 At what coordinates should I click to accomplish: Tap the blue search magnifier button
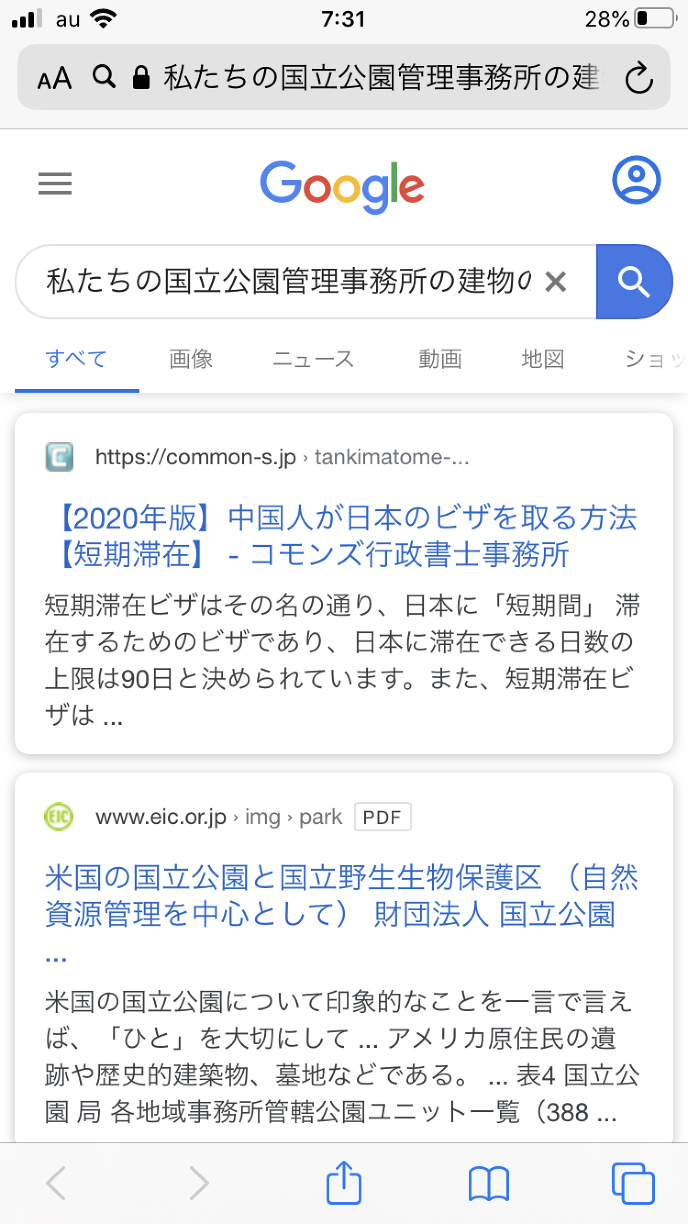634,282
